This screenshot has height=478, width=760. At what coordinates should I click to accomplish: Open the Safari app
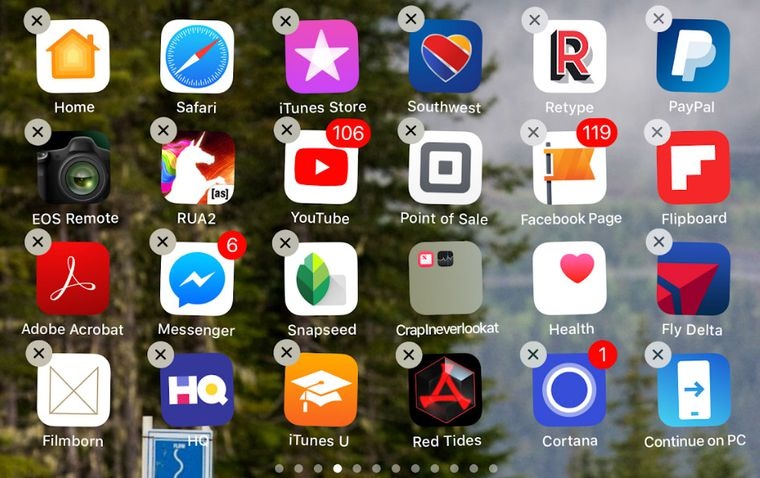[x=197, y=57]
